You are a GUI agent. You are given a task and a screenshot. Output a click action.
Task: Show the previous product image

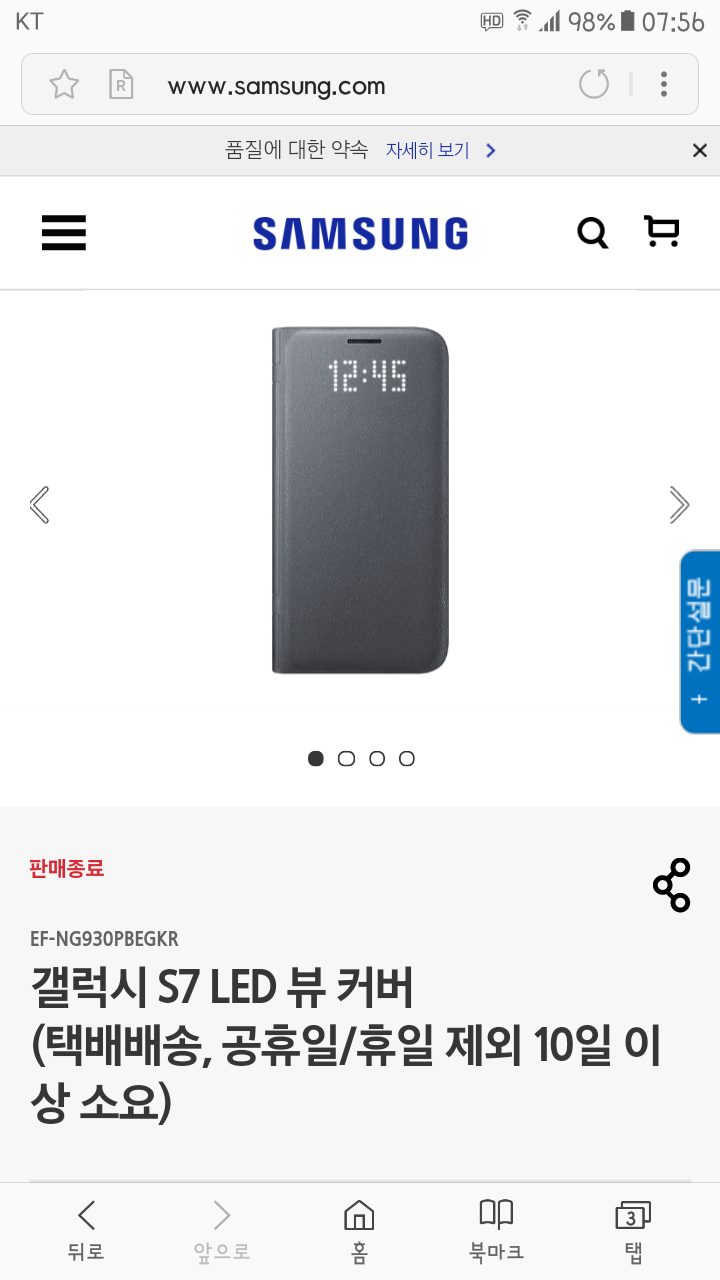pos(40,505)
